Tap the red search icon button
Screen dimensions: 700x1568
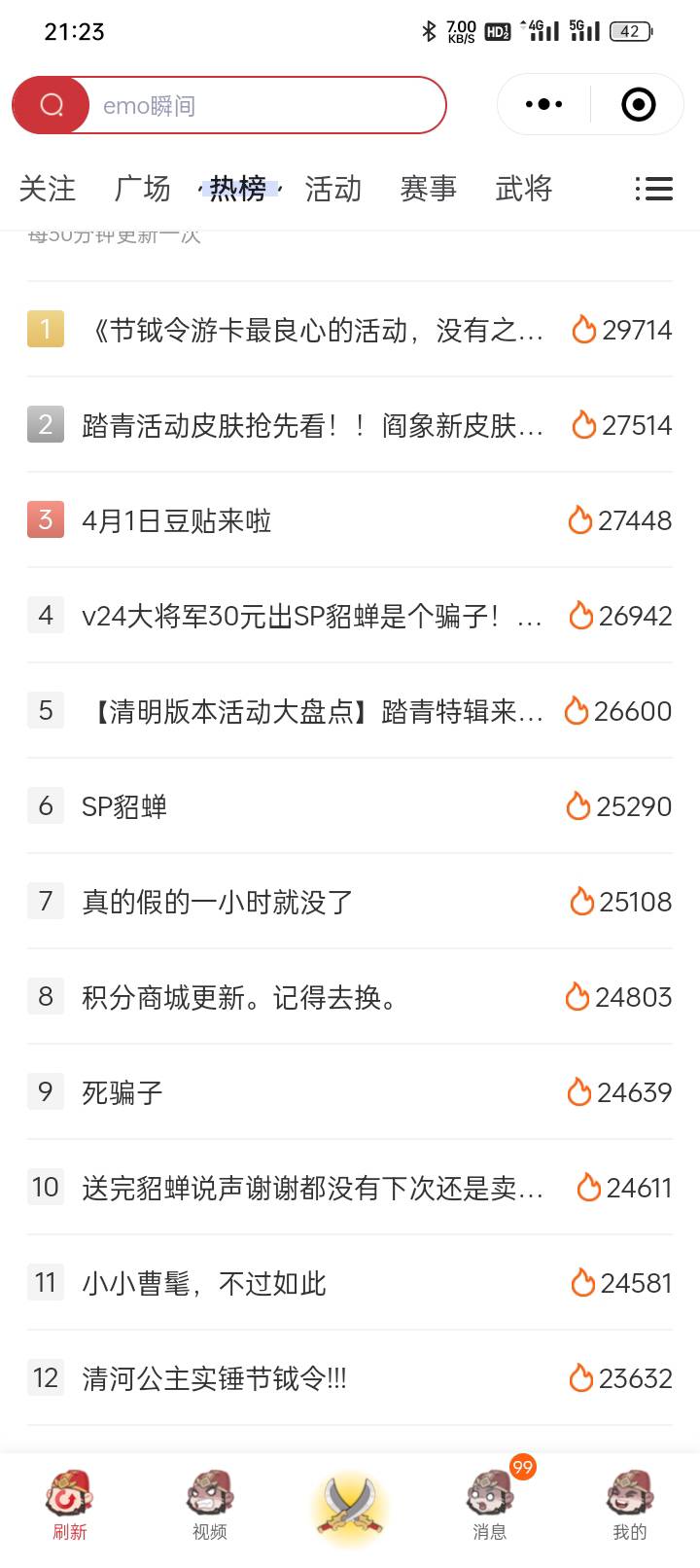point(52,105)
